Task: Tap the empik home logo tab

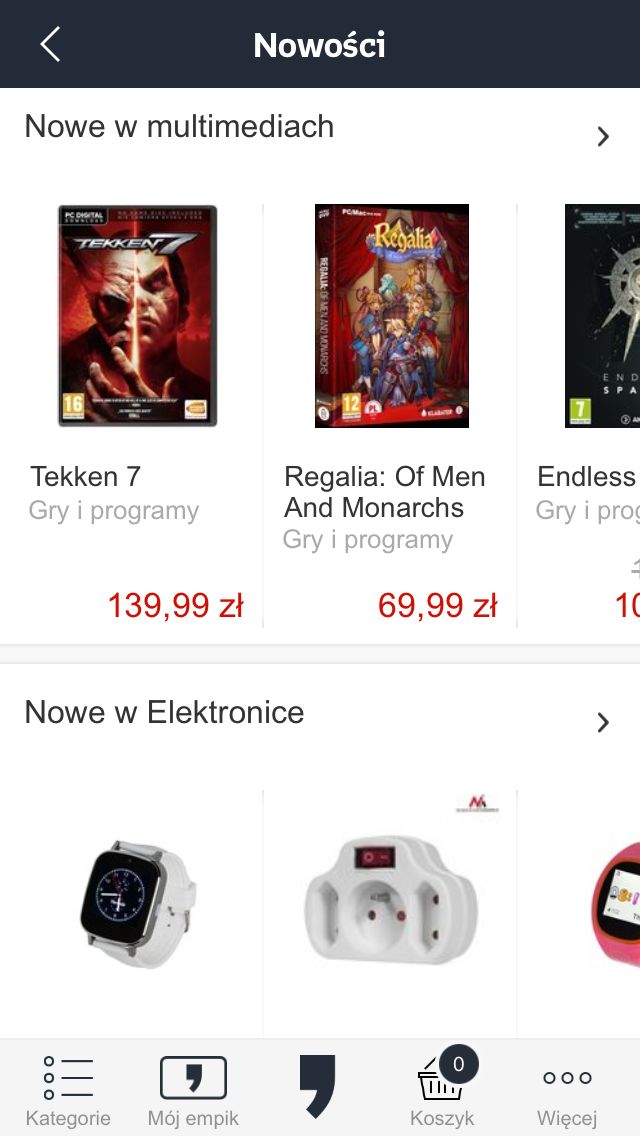Action: (x=317, y=1086)
